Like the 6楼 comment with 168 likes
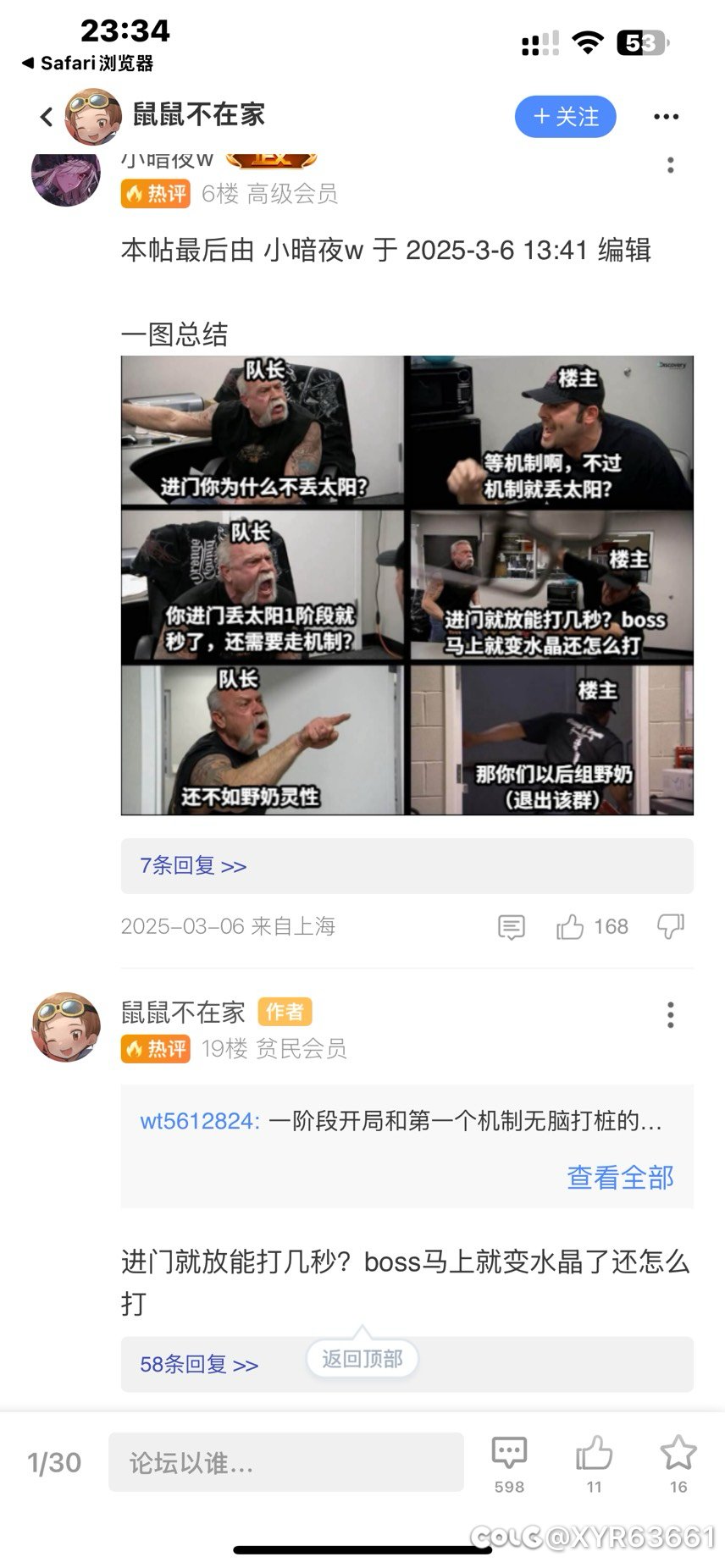Viewport: 725px width, 1568px height. [592, 927]
